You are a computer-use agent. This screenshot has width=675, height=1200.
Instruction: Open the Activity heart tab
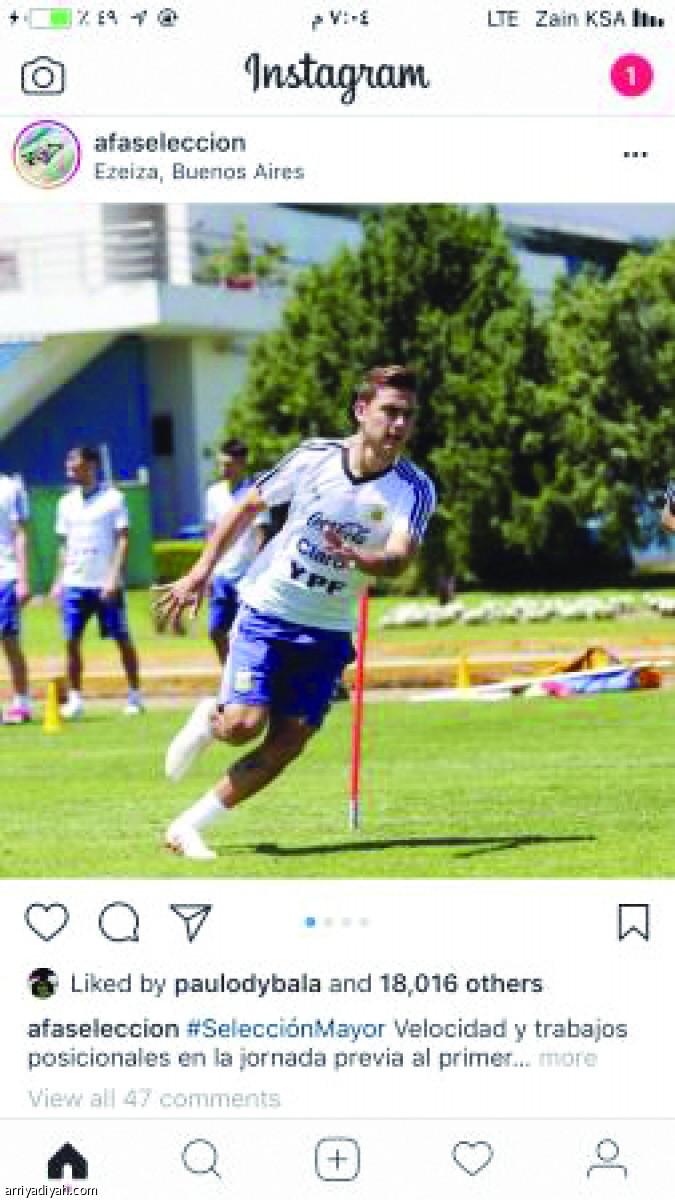point(472,1160)
